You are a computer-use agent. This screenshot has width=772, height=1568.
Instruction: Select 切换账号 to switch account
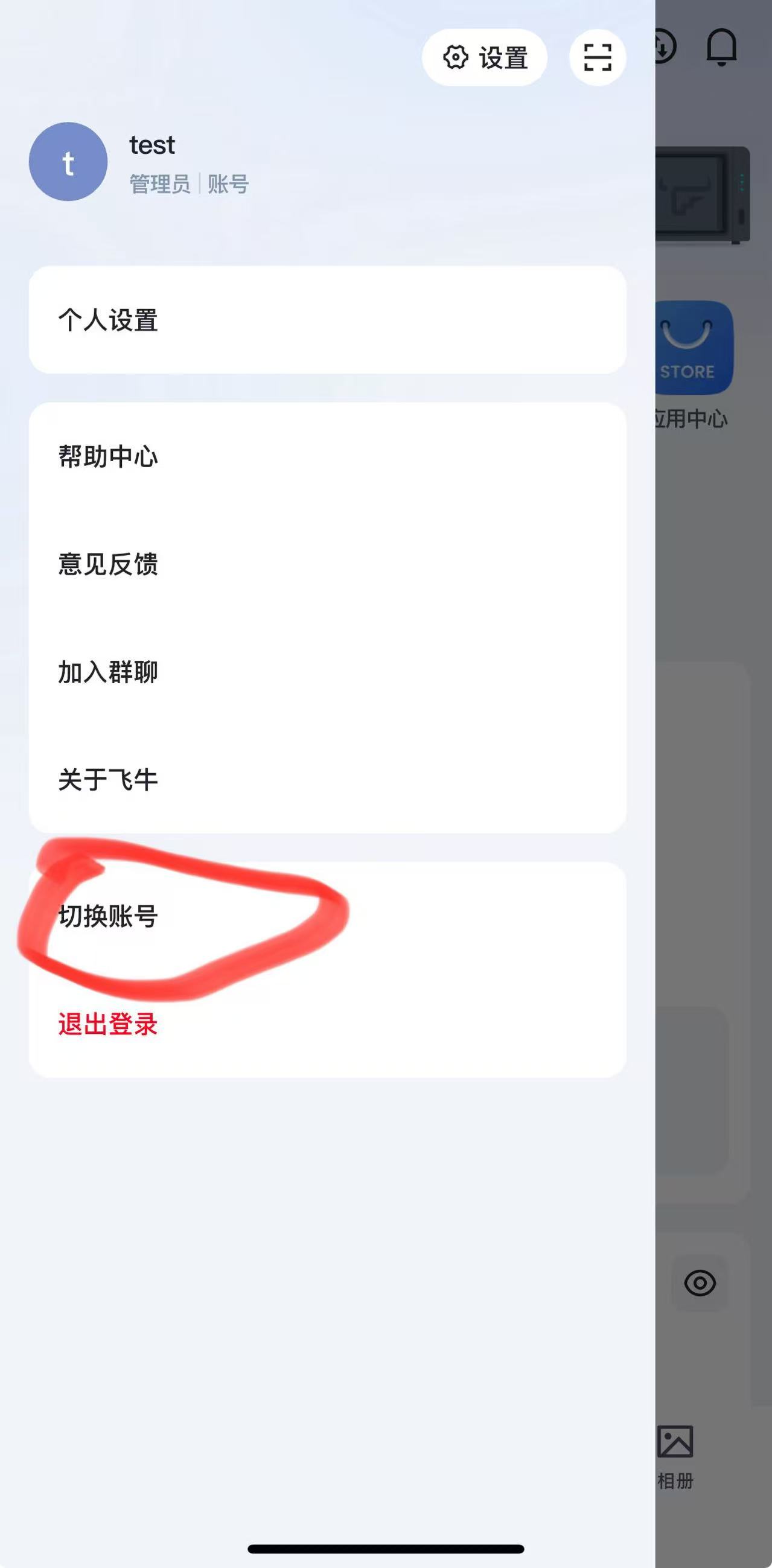327,916
